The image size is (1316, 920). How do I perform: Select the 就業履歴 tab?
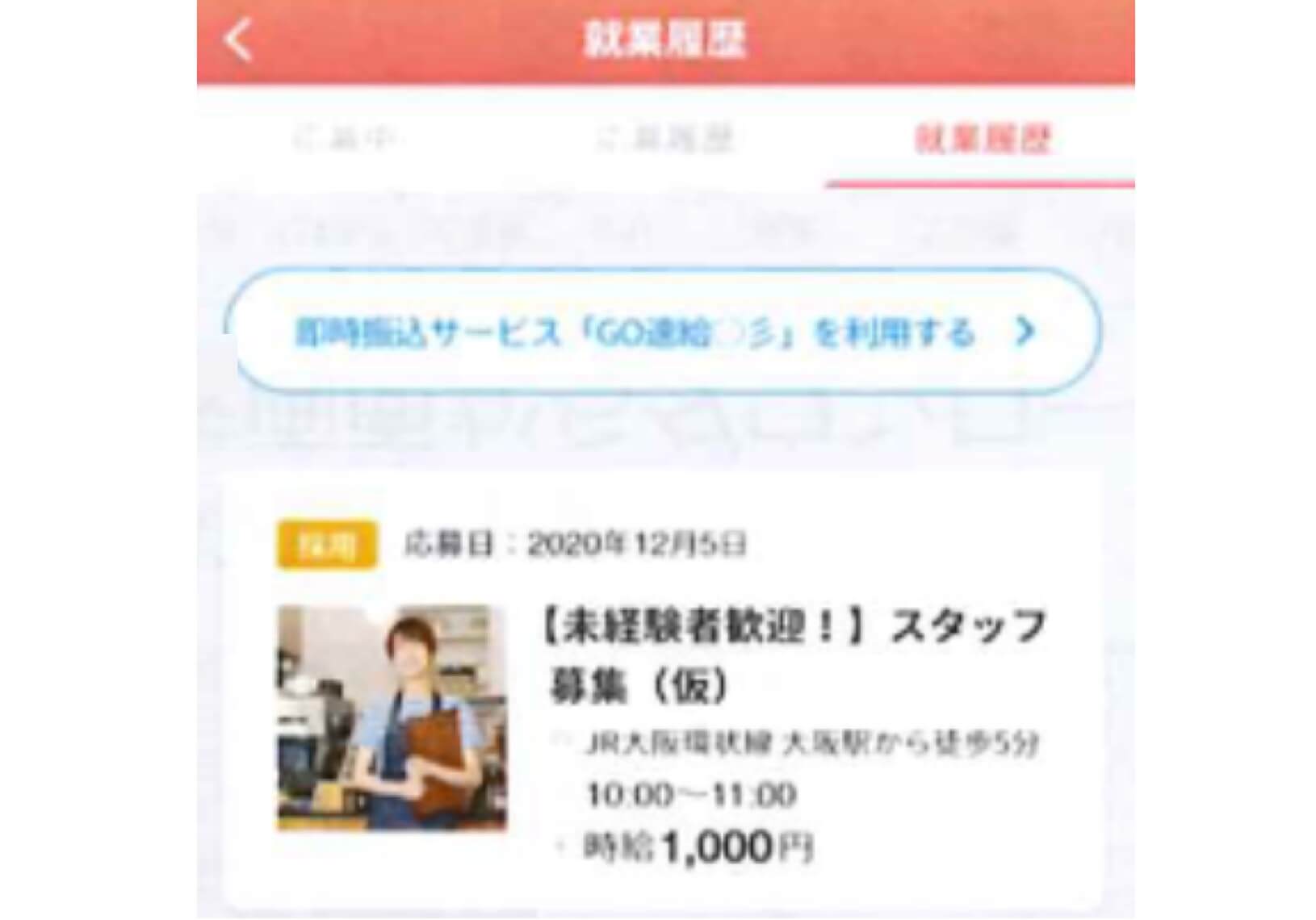pyautogui.click(x=982, y=140)
